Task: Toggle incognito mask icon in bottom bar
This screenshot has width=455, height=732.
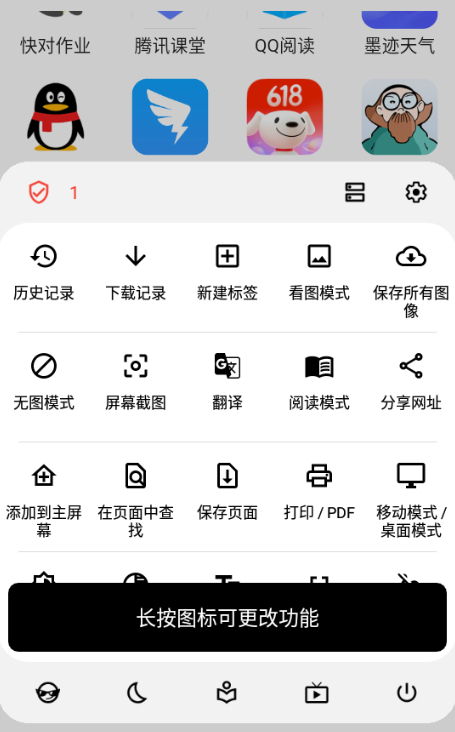Action: (48, 692)
